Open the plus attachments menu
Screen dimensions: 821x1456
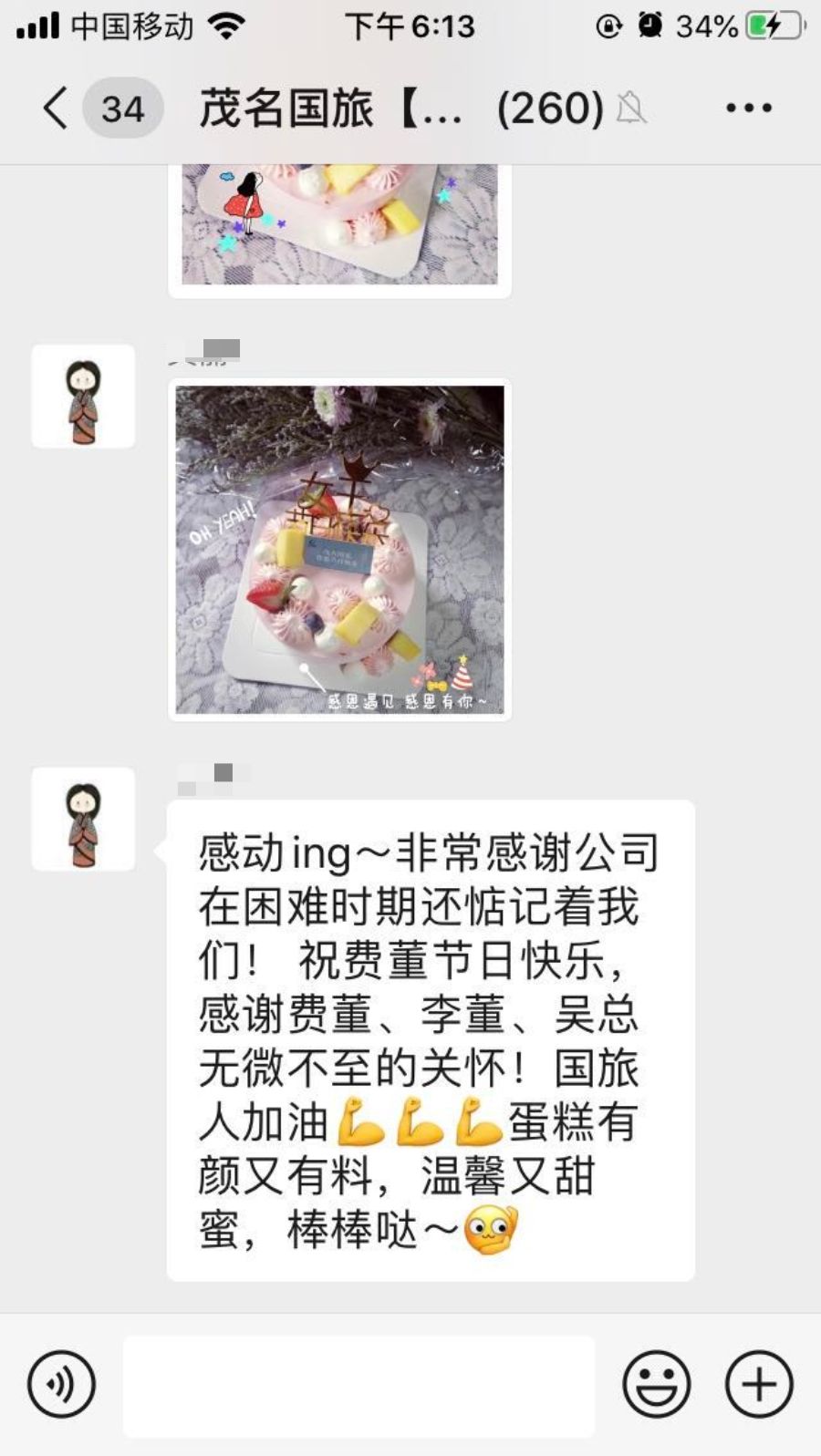759,1384
